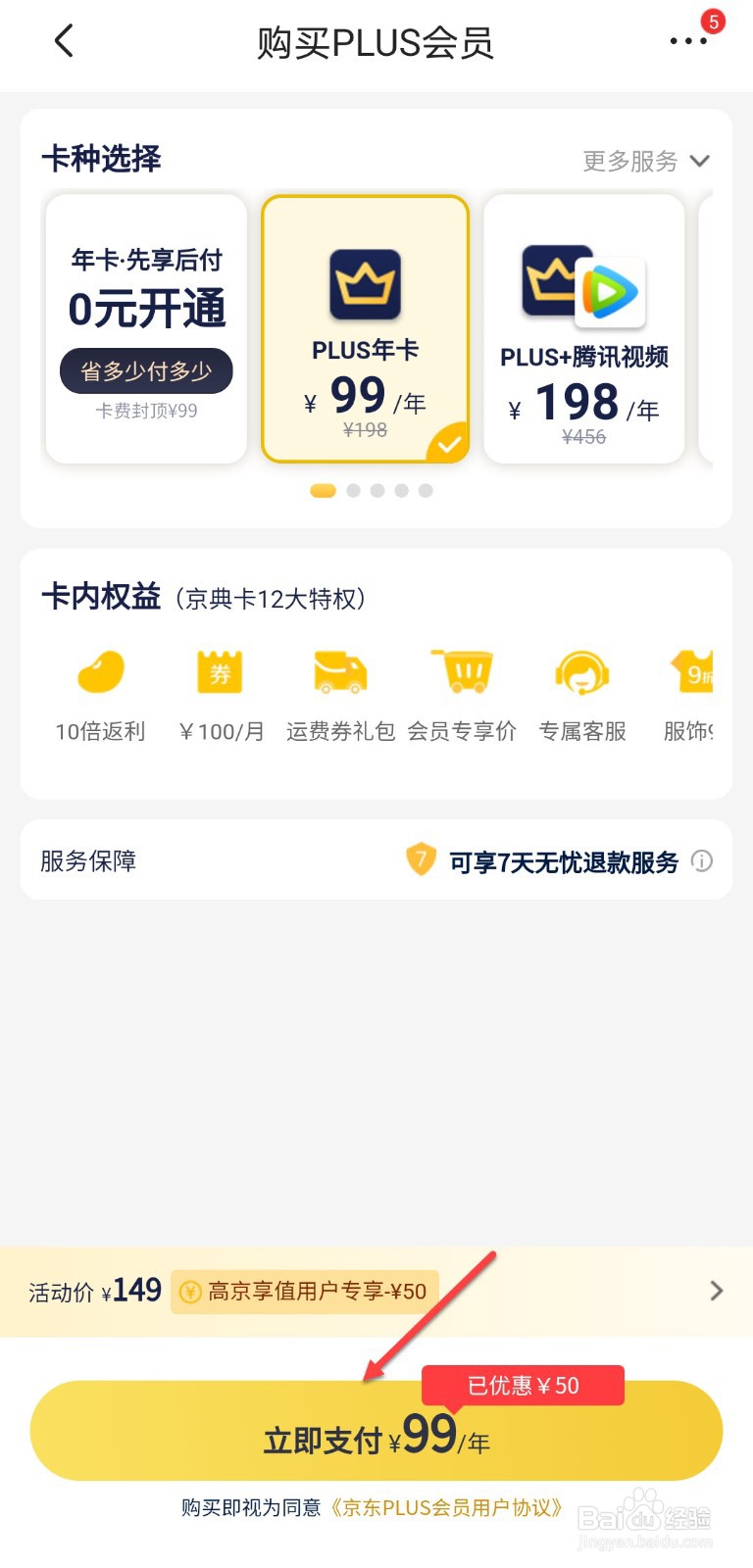753x1568 pixels.
Task: Select the 年卡·先享后付 0元开通 card
Action: (146, 328)
